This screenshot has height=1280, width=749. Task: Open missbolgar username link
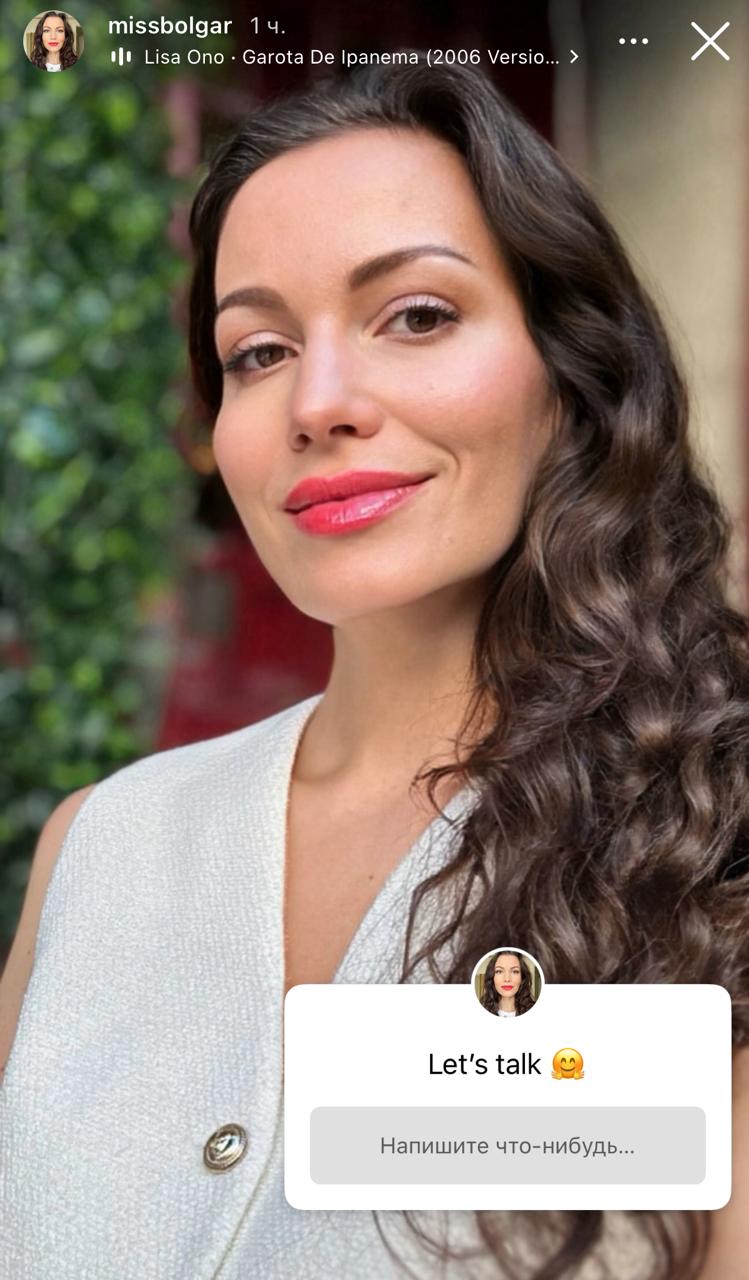pyautogui.click(x=170, y=26)
